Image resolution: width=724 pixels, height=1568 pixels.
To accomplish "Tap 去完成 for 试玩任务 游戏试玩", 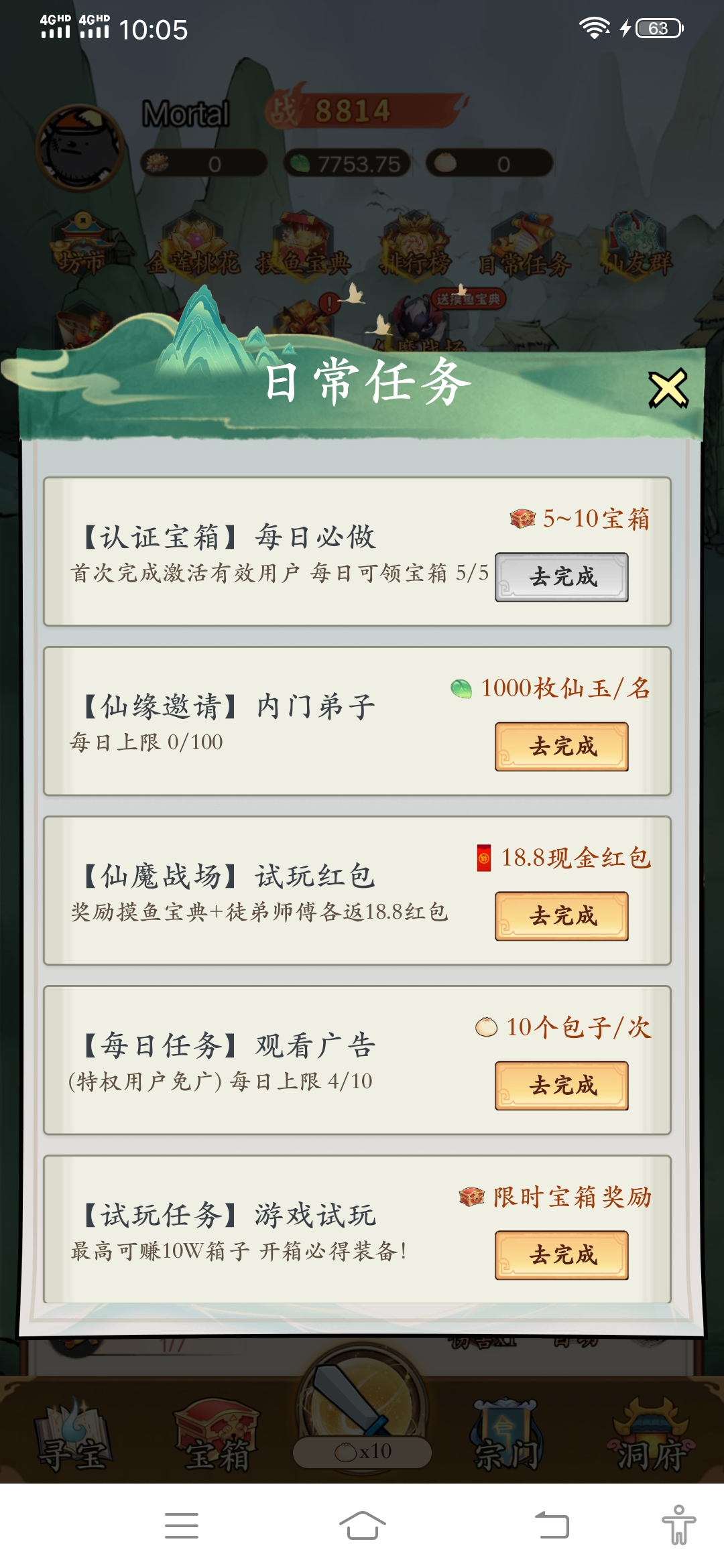I will coord(562,1255).
